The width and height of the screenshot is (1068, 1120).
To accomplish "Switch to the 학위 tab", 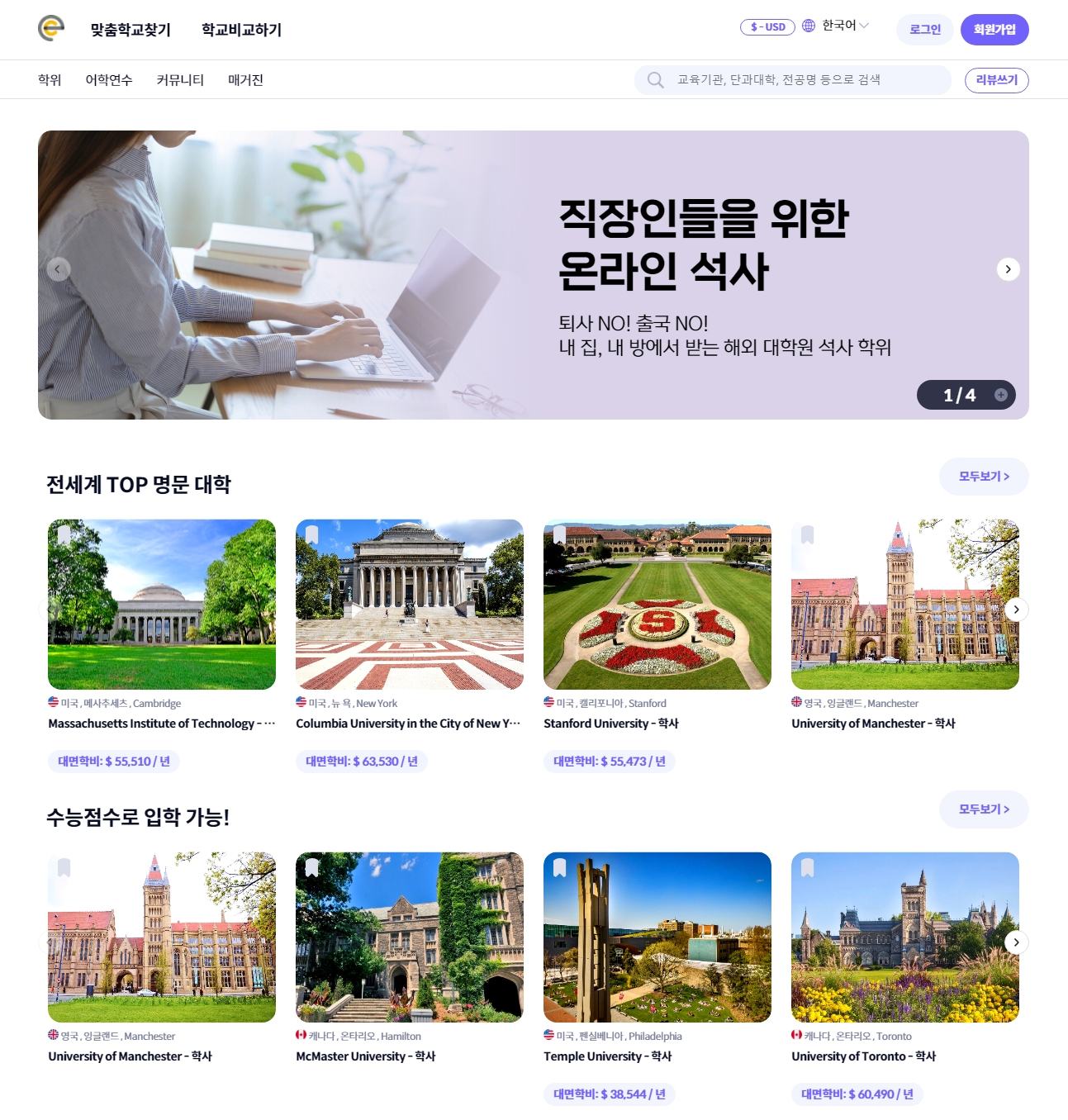I will pyautogui.click(x=50, y=80).
